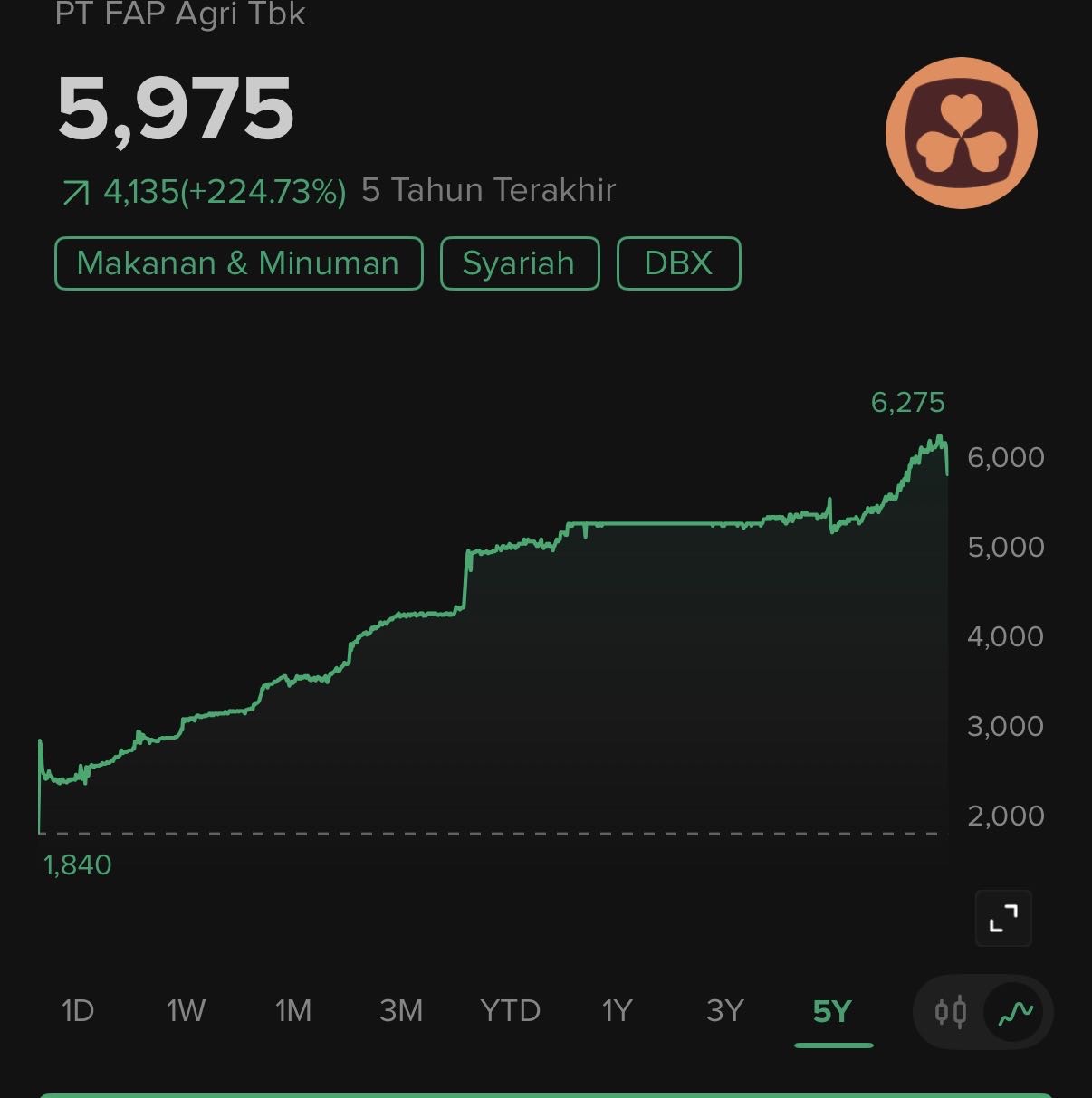The width and height of the screenshot is (1092, 1098).
Task: Open the Makanan & Minuman sector chip
Action: [x=238, y=263]
